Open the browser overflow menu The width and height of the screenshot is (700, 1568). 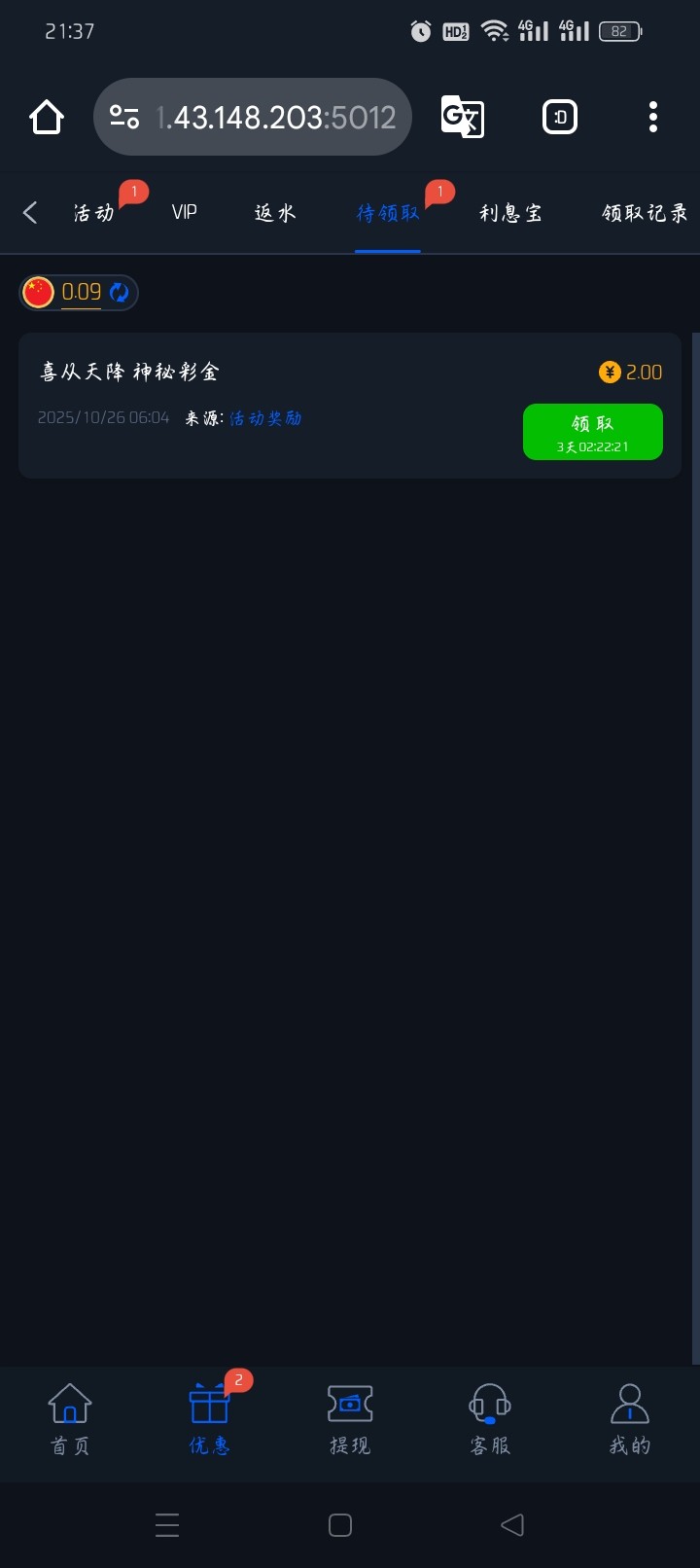coord(653,118)
